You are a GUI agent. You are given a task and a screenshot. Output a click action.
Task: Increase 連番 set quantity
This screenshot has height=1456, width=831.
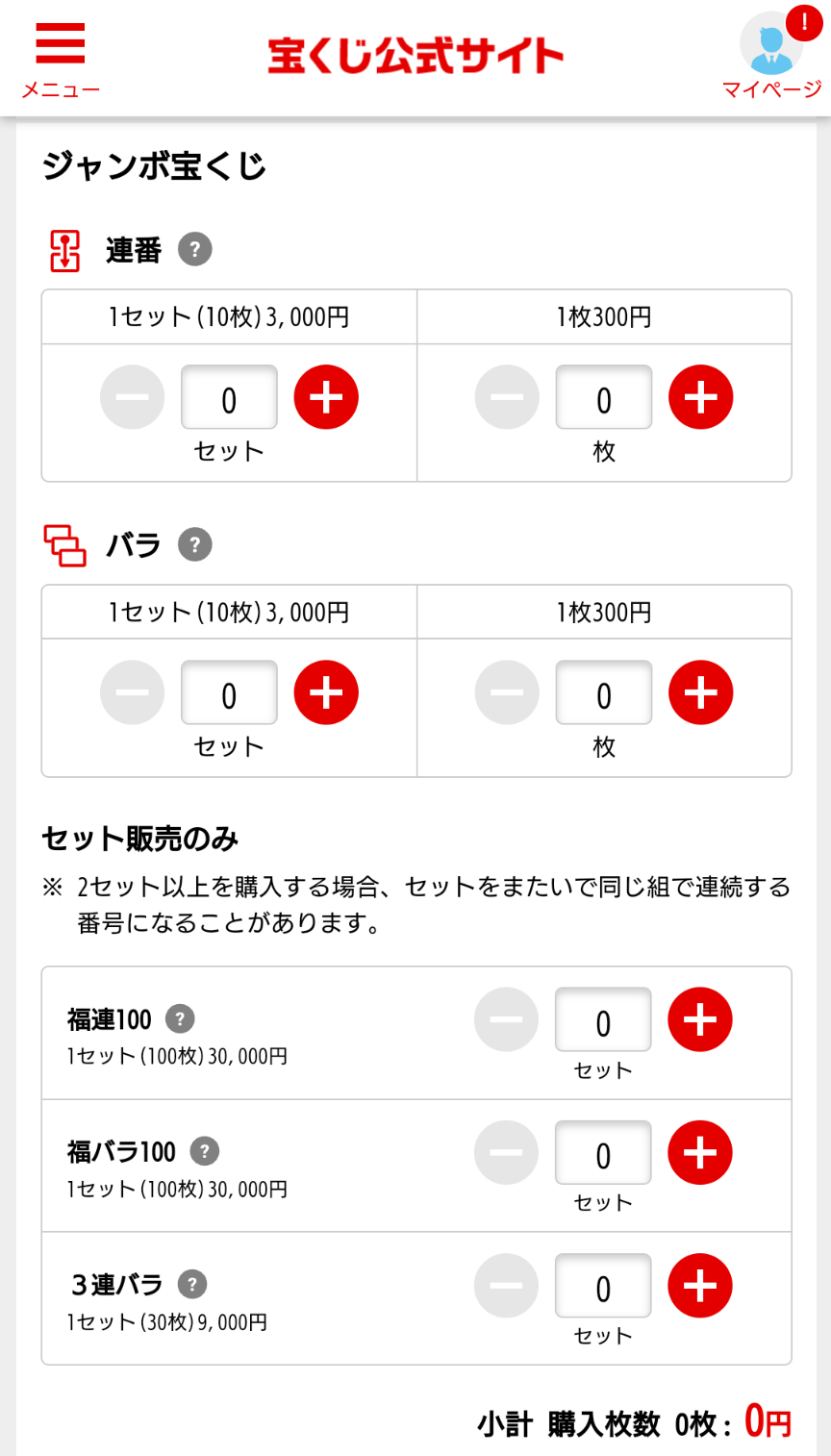(326, 397)
